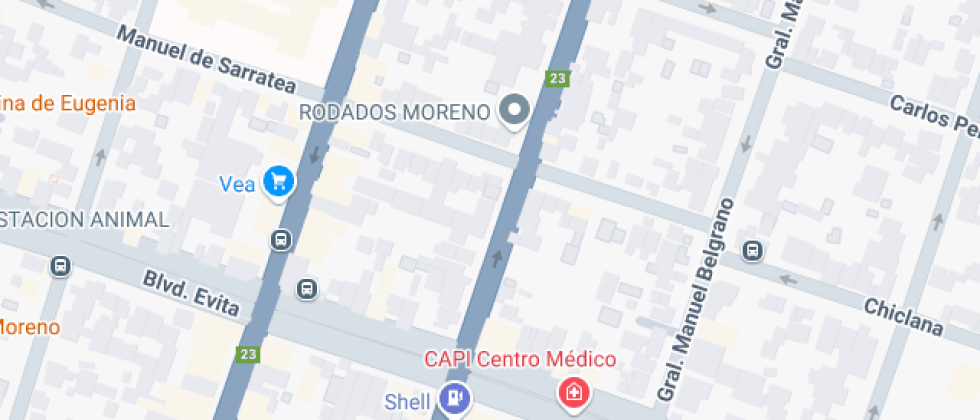
Task: Open the Vea supermarket pin
Action: (278, 181)
